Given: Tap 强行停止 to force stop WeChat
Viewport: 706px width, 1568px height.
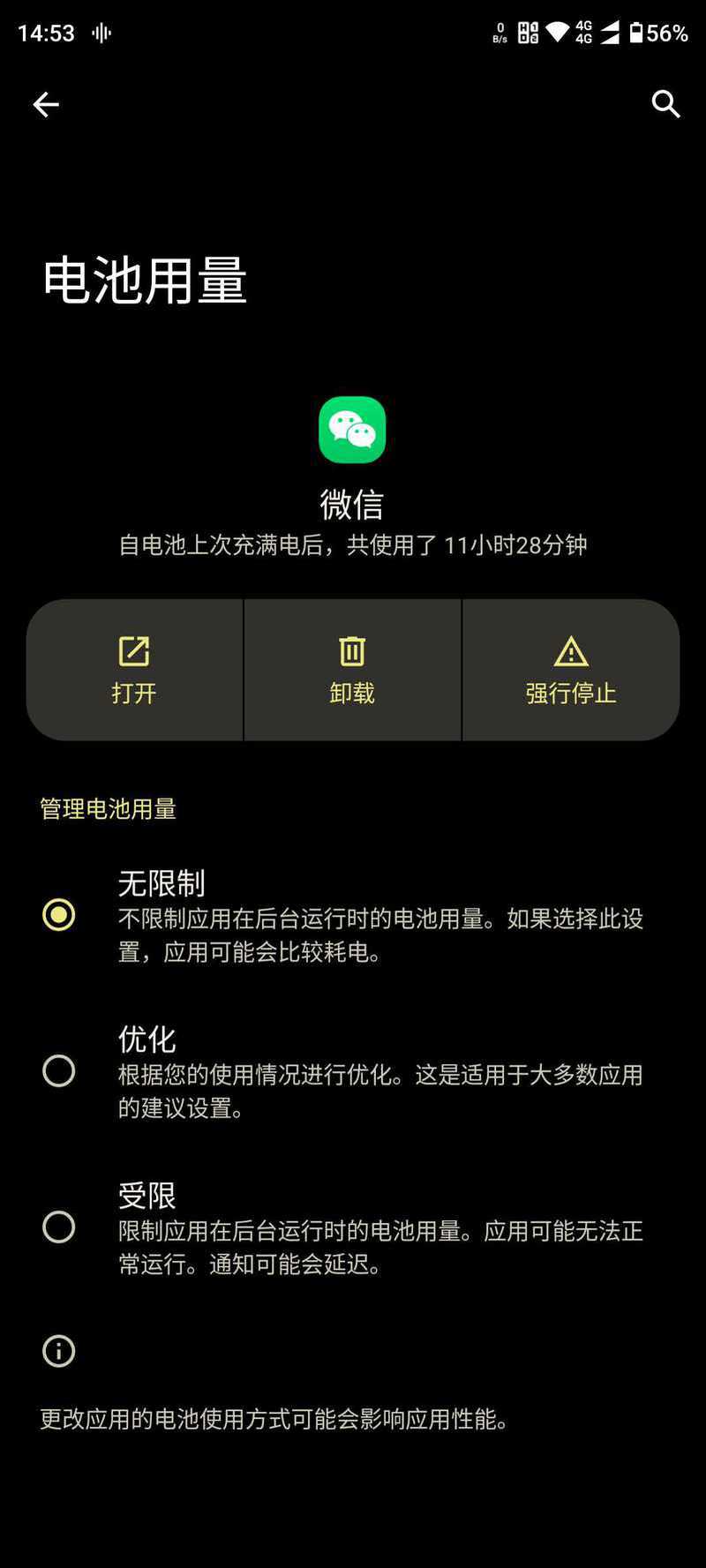Looking at the screenshot, I should pos(571,670).
